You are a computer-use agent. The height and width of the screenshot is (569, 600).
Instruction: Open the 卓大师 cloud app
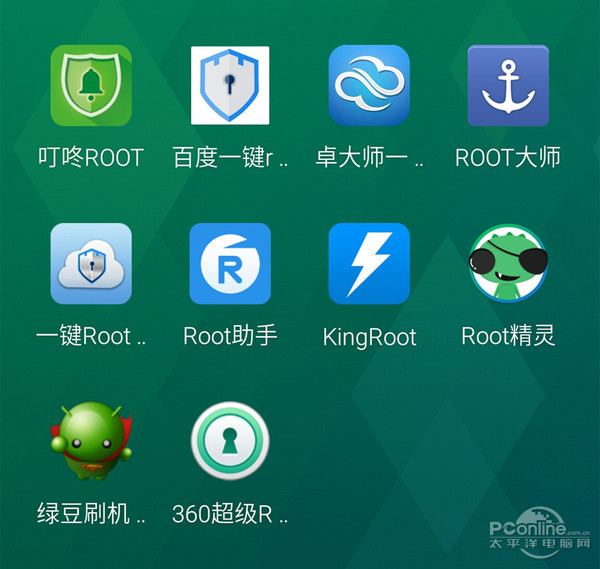point(369,86)
